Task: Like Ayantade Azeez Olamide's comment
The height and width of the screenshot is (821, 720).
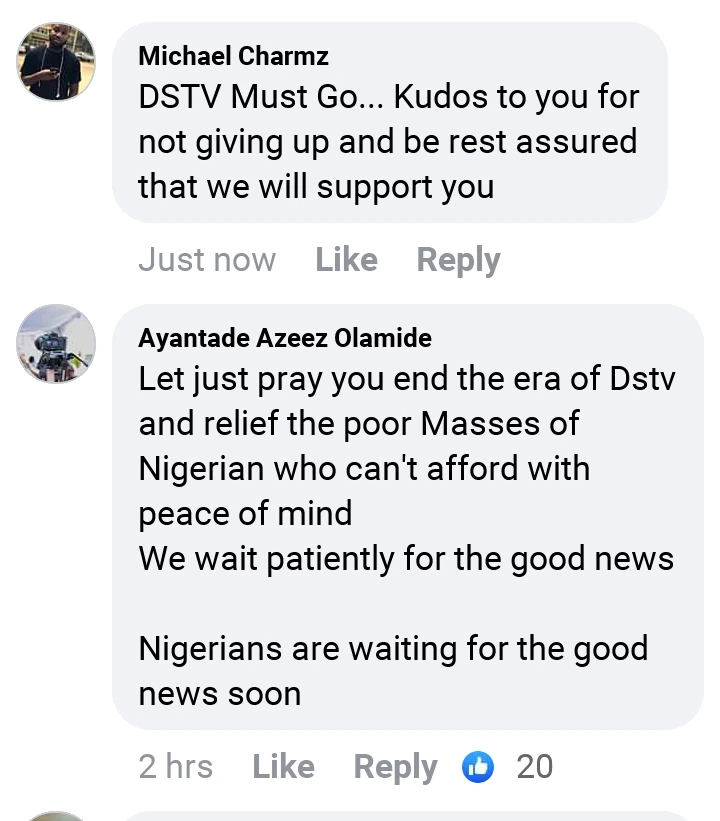Action: [x=283, y=767]
